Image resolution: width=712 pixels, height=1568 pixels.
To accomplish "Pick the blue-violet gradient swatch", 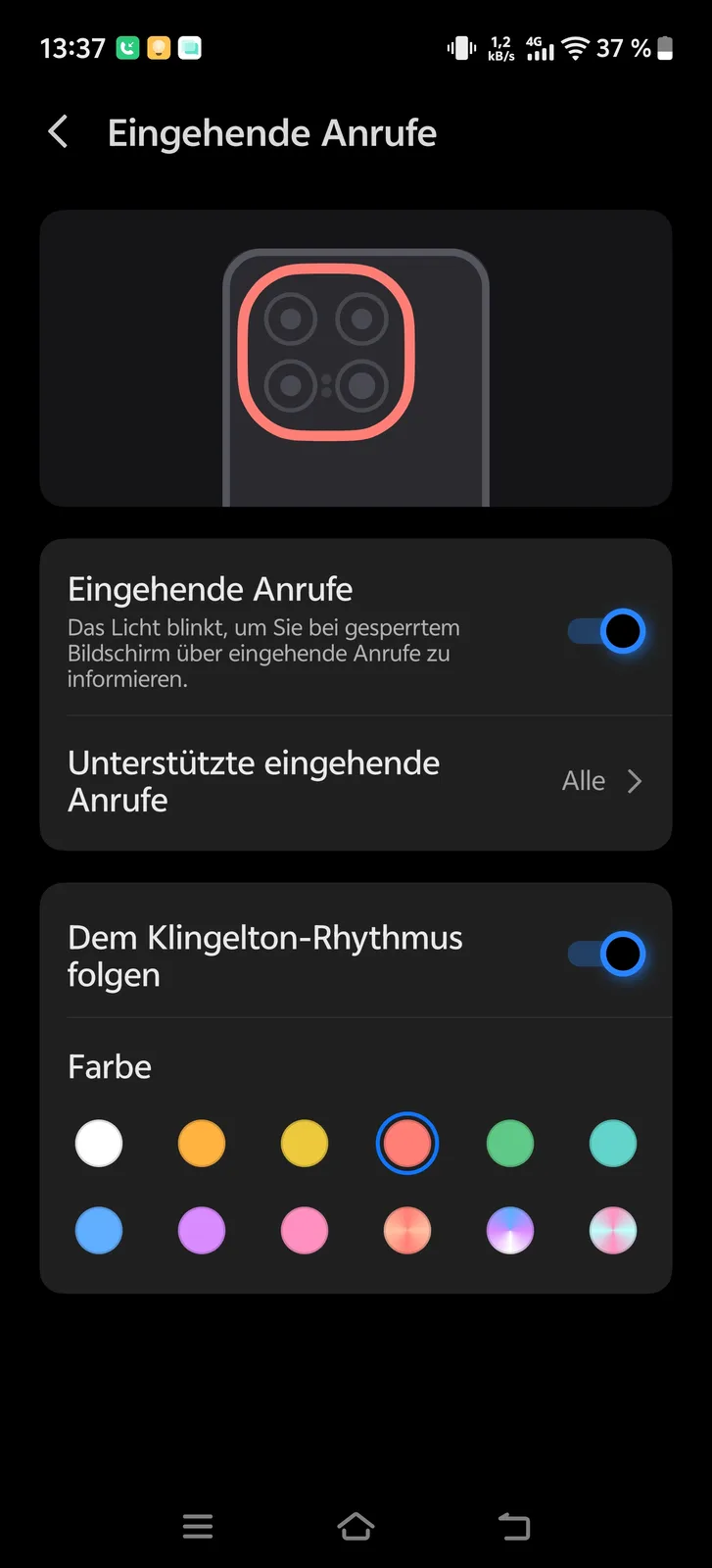I will 510,1231.
